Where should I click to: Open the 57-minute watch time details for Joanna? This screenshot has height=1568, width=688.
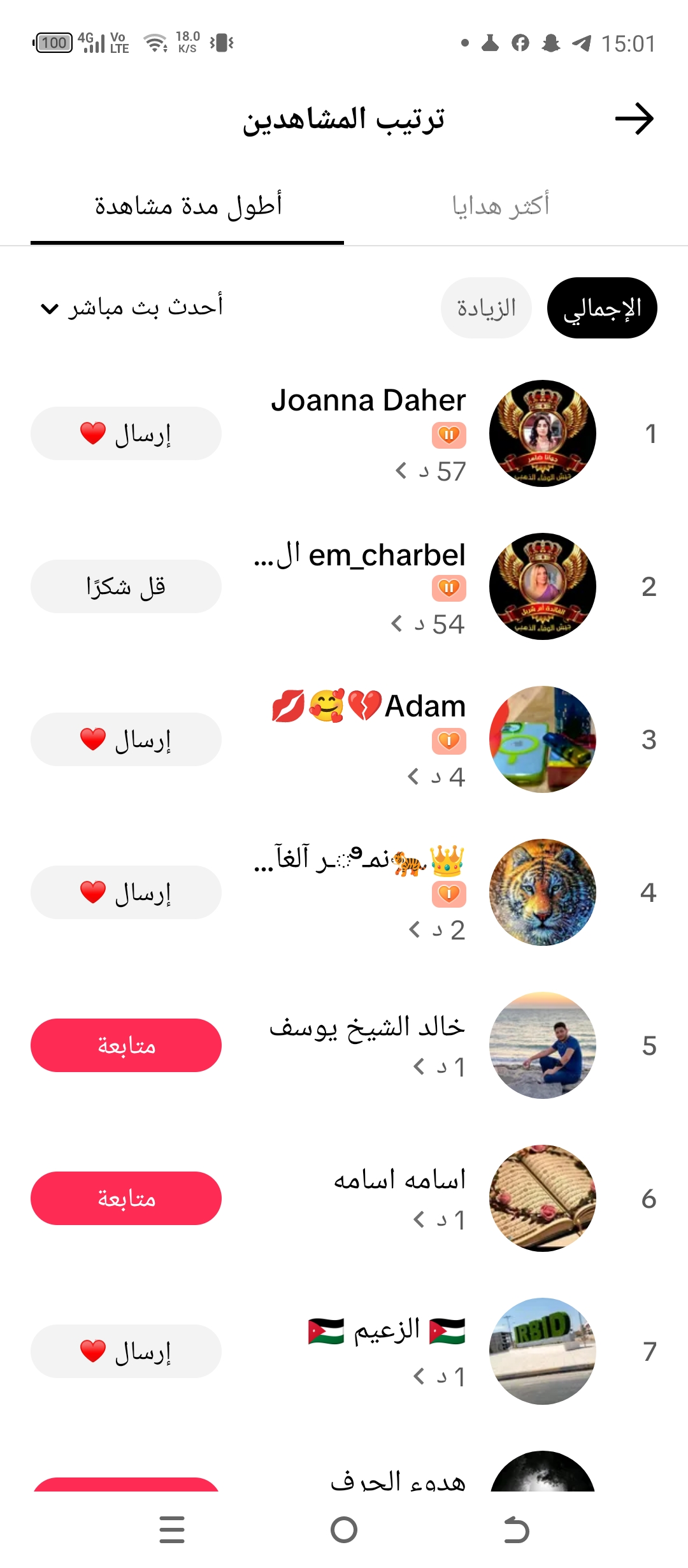(431, 472)
